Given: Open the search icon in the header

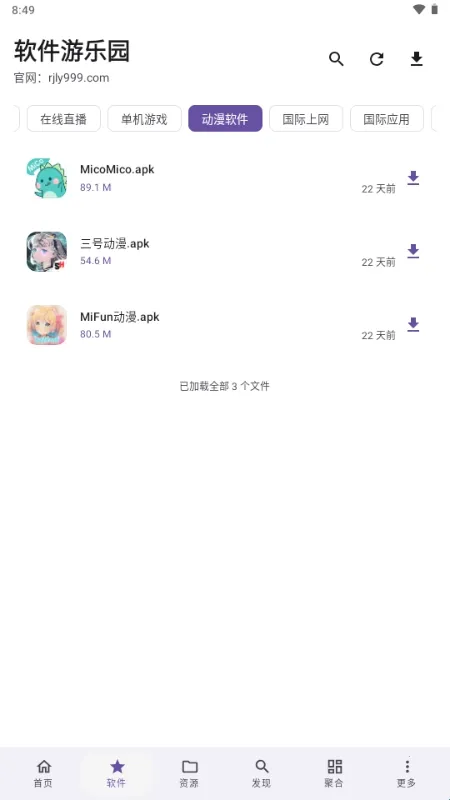Looking at the screenshot, I should pos(336,59).
